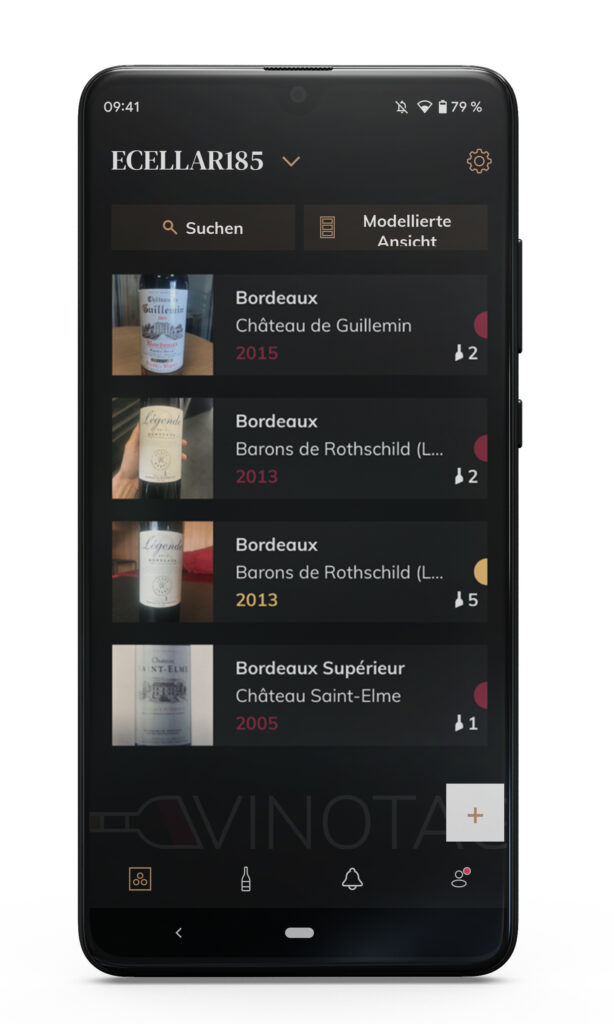Tap the system back arrow

[x=179, y=933]
